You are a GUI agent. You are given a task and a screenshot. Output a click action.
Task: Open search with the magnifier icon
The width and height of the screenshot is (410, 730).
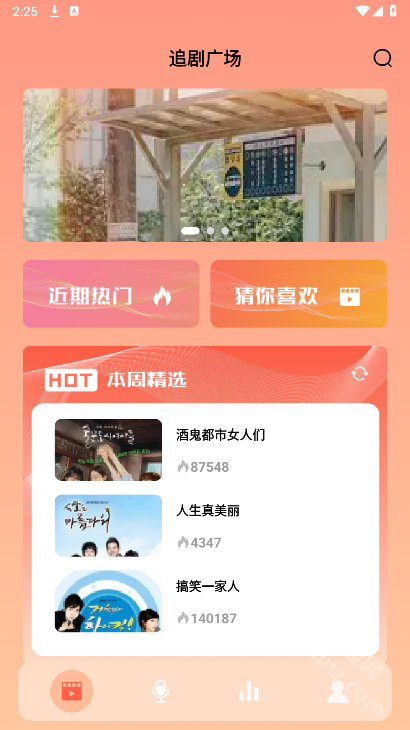383,59
